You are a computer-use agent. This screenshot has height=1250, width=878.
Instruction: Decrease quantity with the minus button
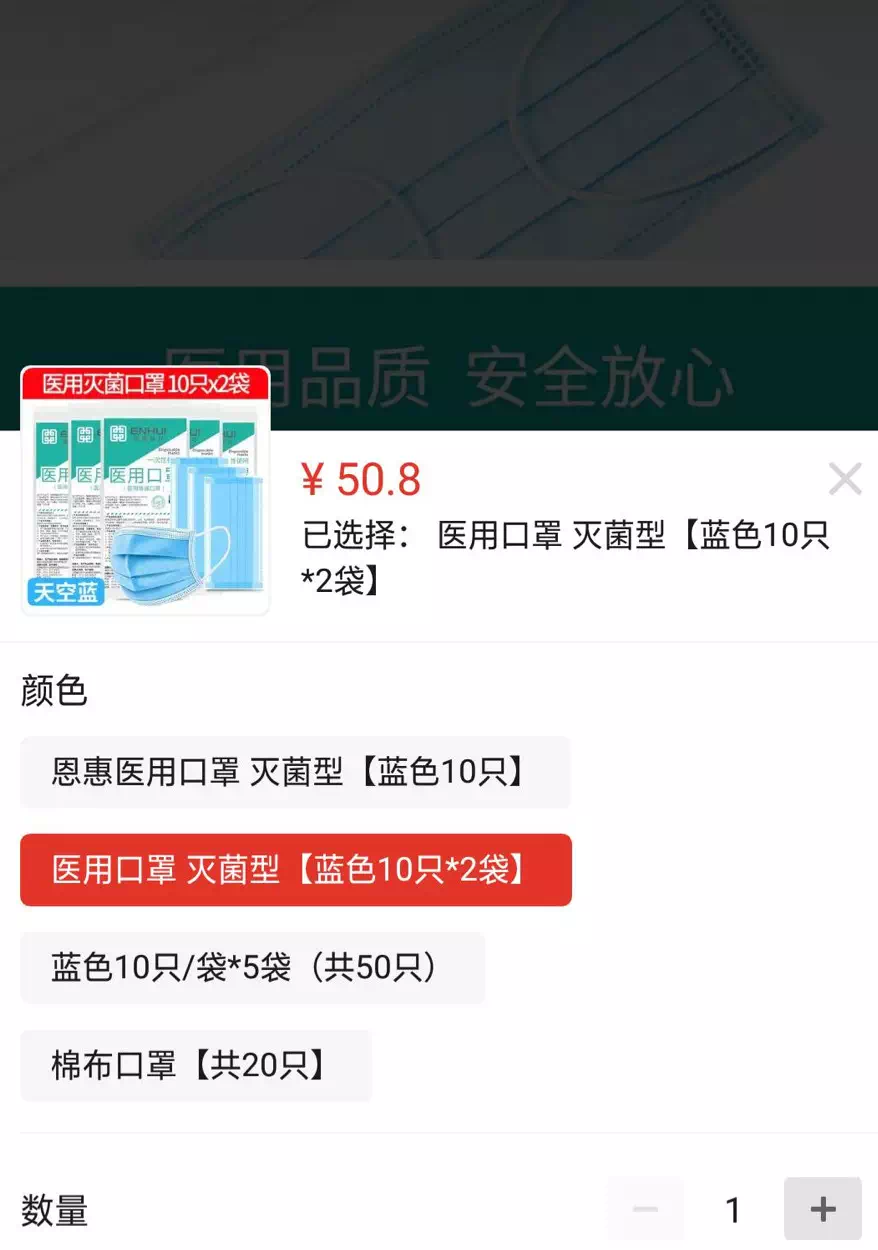[x=645, y=1210]
